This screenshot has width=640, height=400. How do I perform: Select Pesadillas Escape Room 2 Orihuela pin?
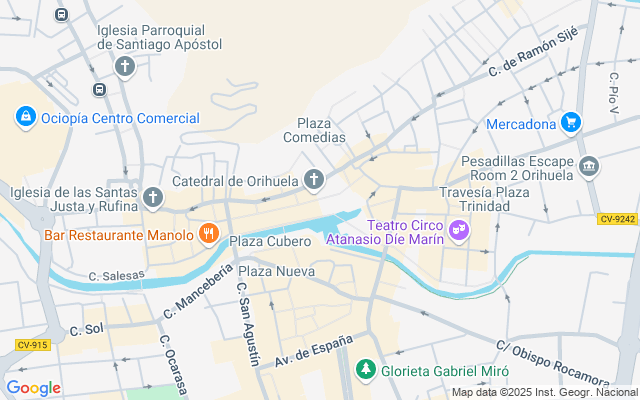click(x=589, y=166)
